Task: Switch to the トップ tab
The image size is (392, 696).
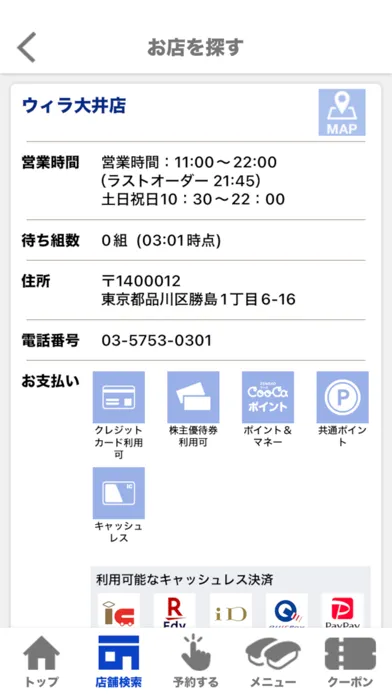Action: 41,661
